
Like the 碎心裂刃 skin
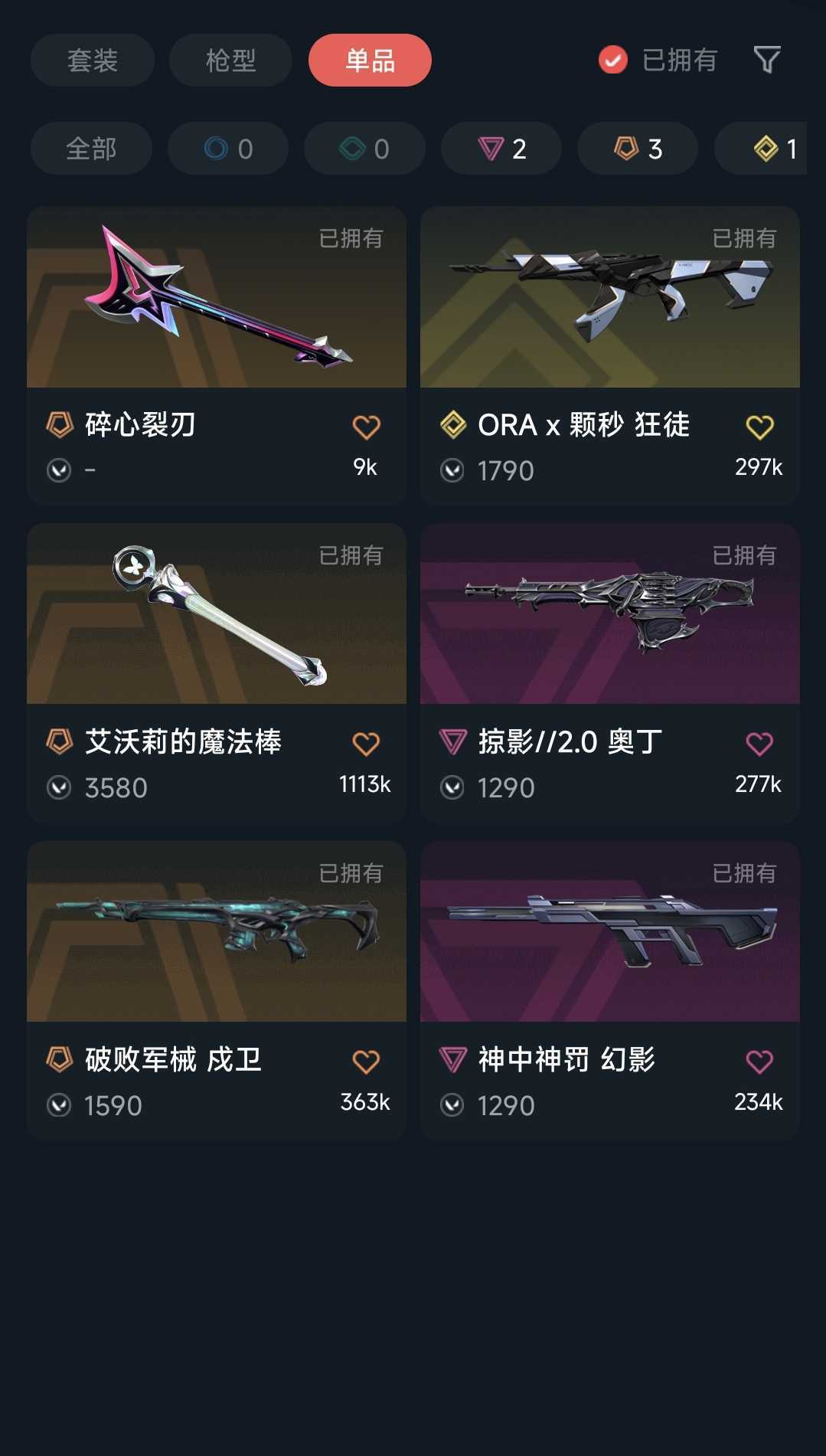pyautogui.click(x=366, y=427)
